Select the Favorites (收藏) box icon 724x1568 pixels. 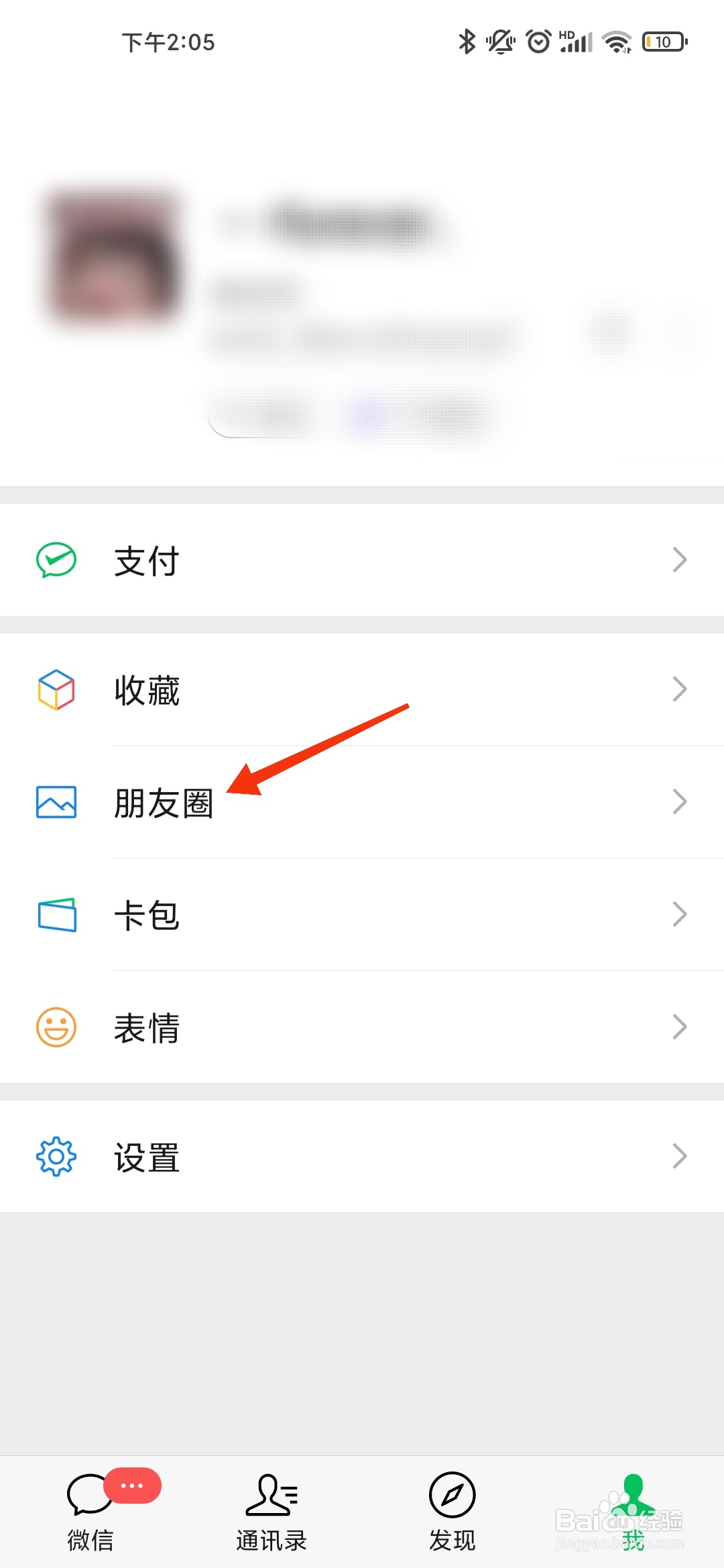point(57,688)
